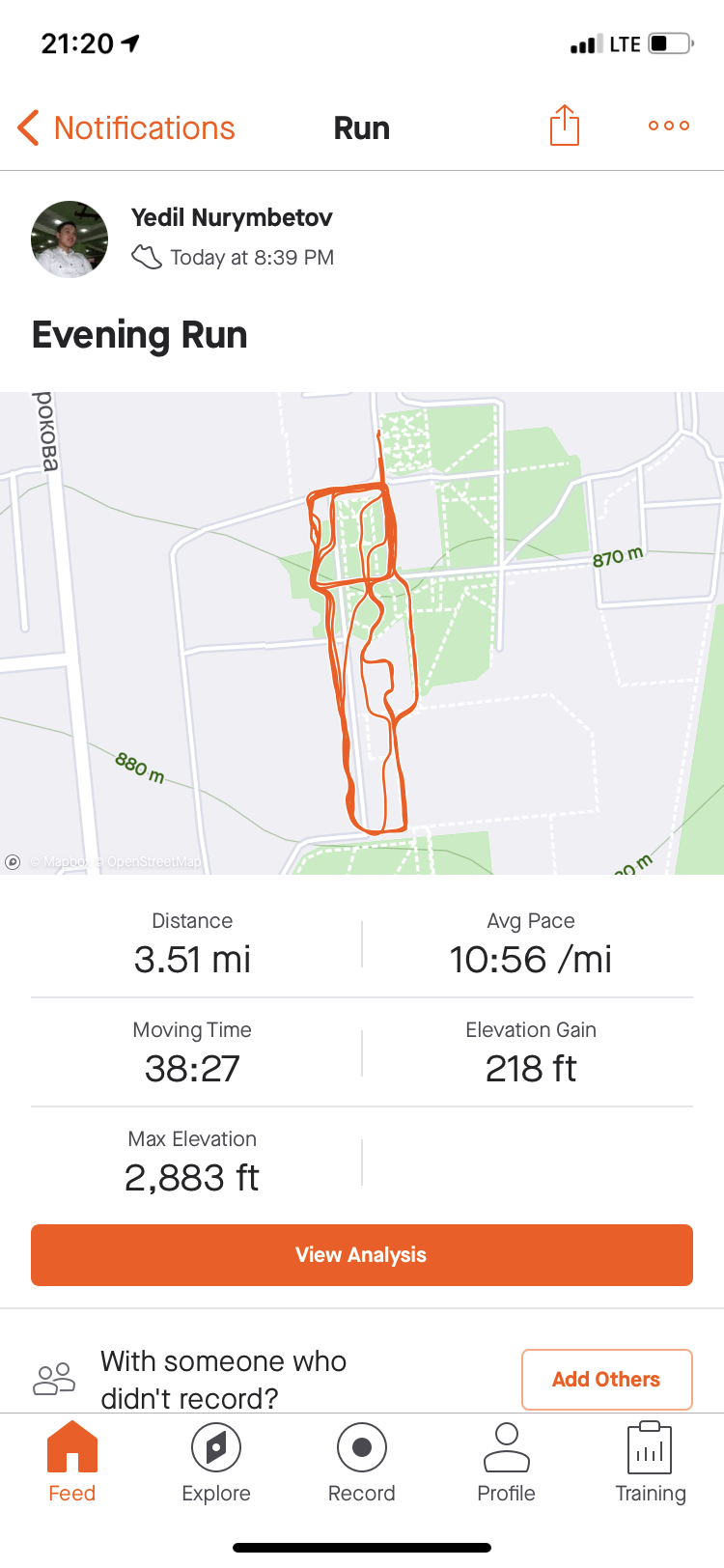Switch to the Feed tab

tap(72, 1463)
